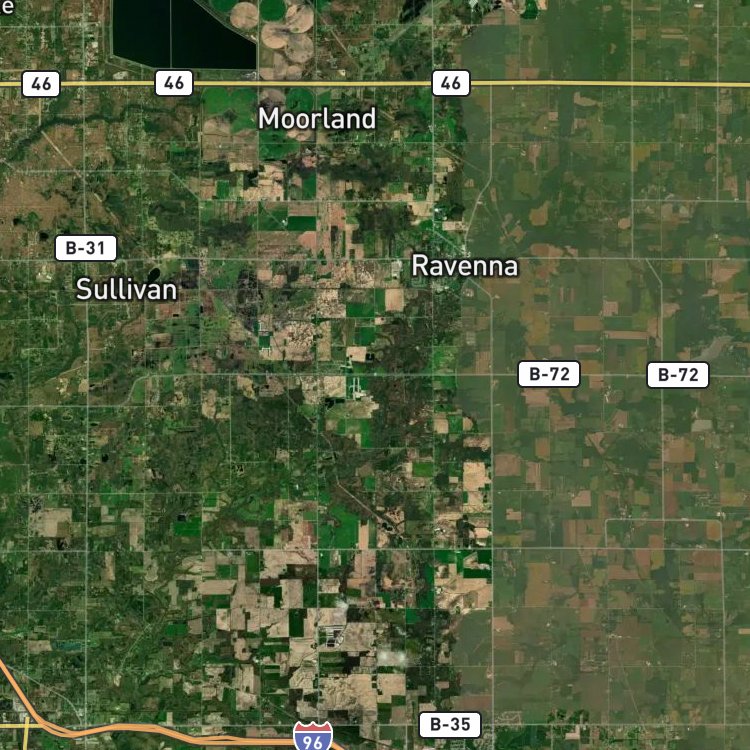Tap the Moorland place label
Viewport: 750px width, 750px height.
[317, 118]
